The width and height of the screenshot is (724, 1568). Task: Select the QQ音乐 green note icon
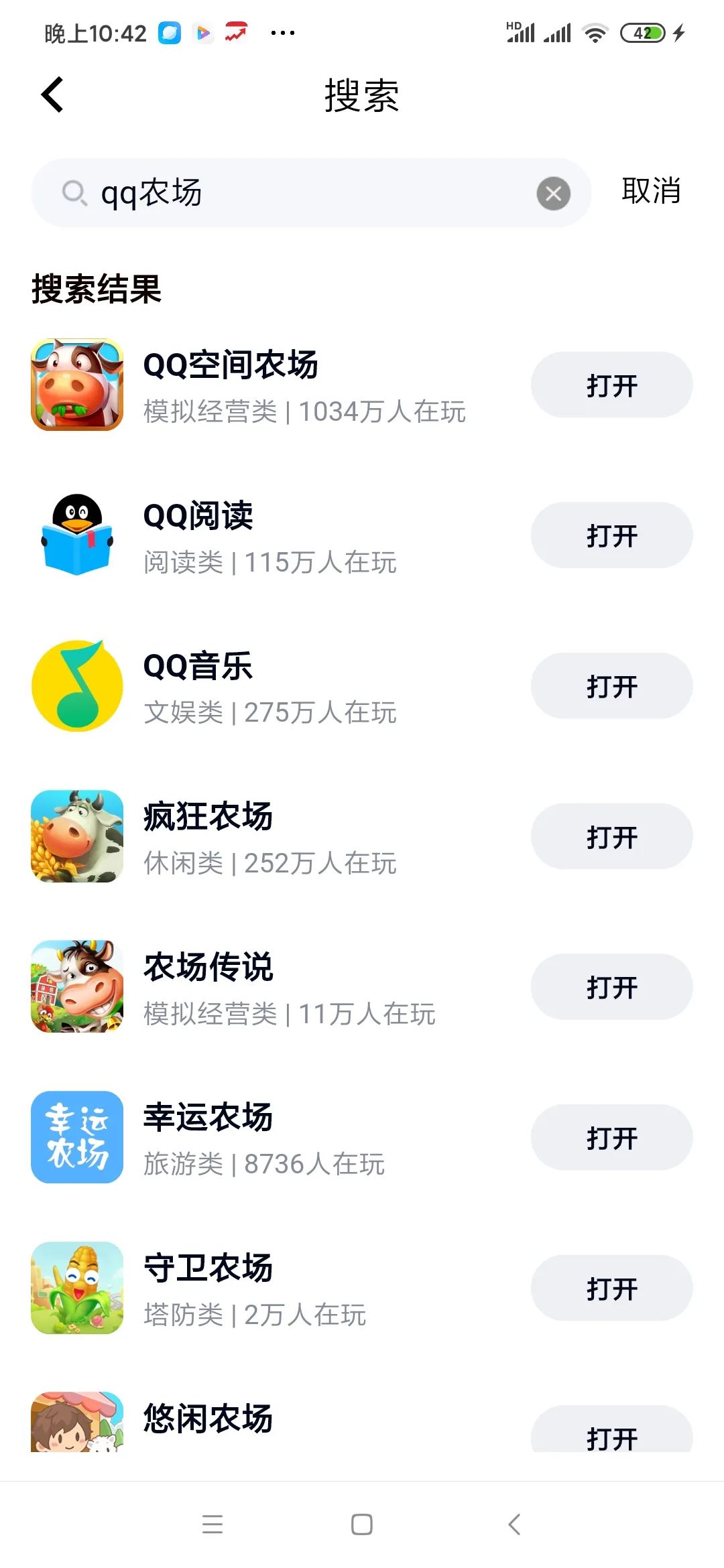[x=77, y=685]
